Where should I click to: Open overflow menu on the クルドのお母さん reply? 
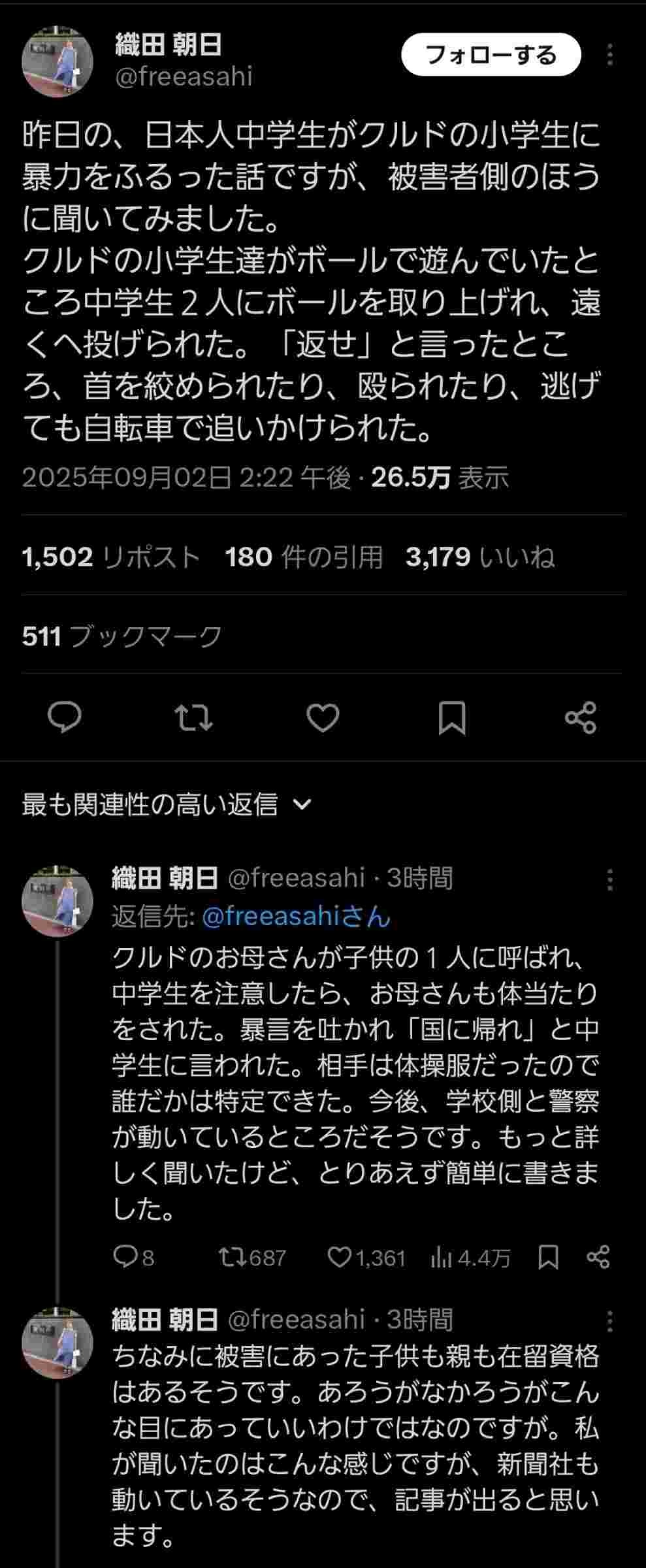click(x=609, y=880)
